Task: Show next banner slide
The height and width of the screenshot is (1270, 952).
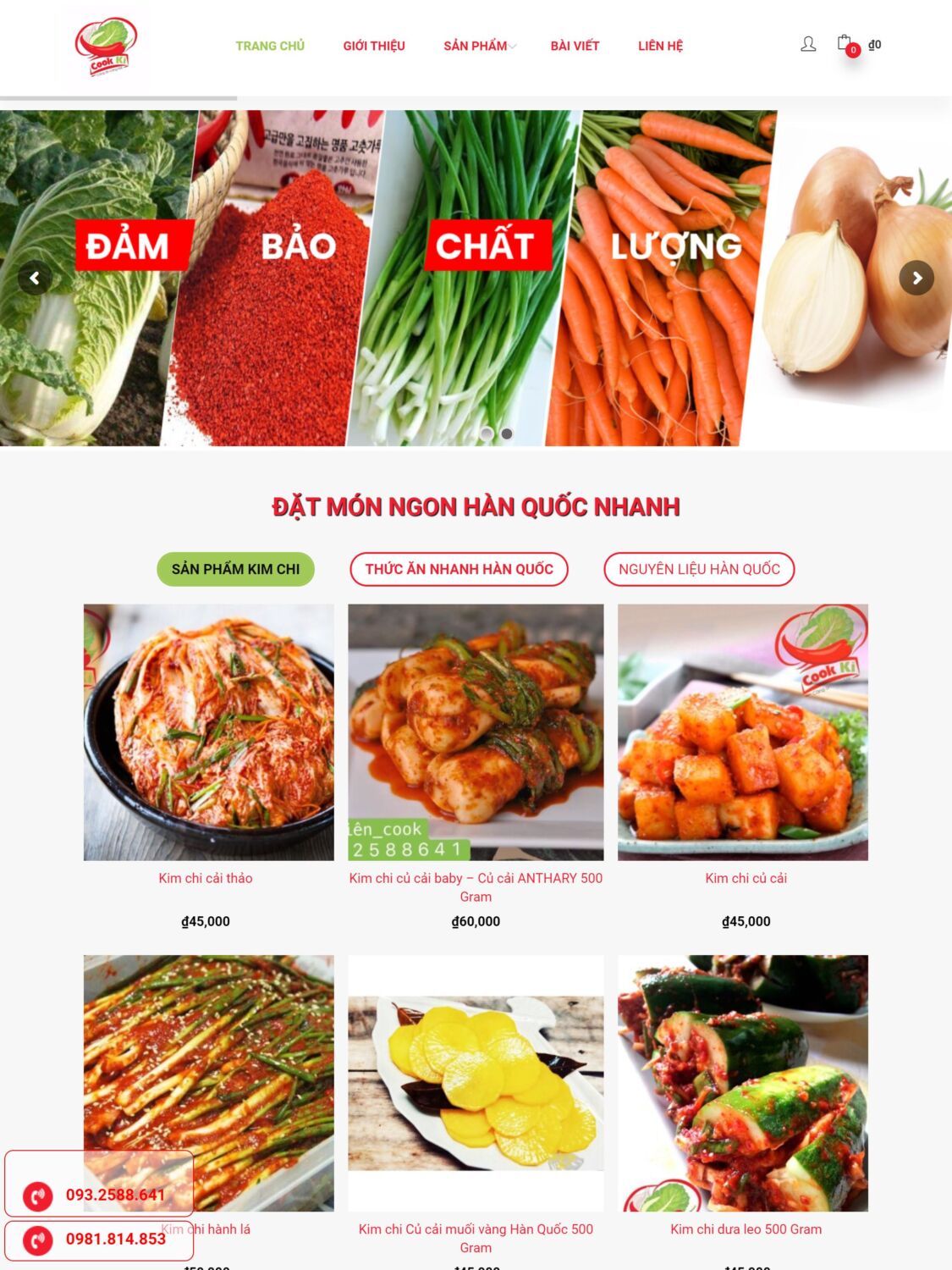Action: coord(916,278)
